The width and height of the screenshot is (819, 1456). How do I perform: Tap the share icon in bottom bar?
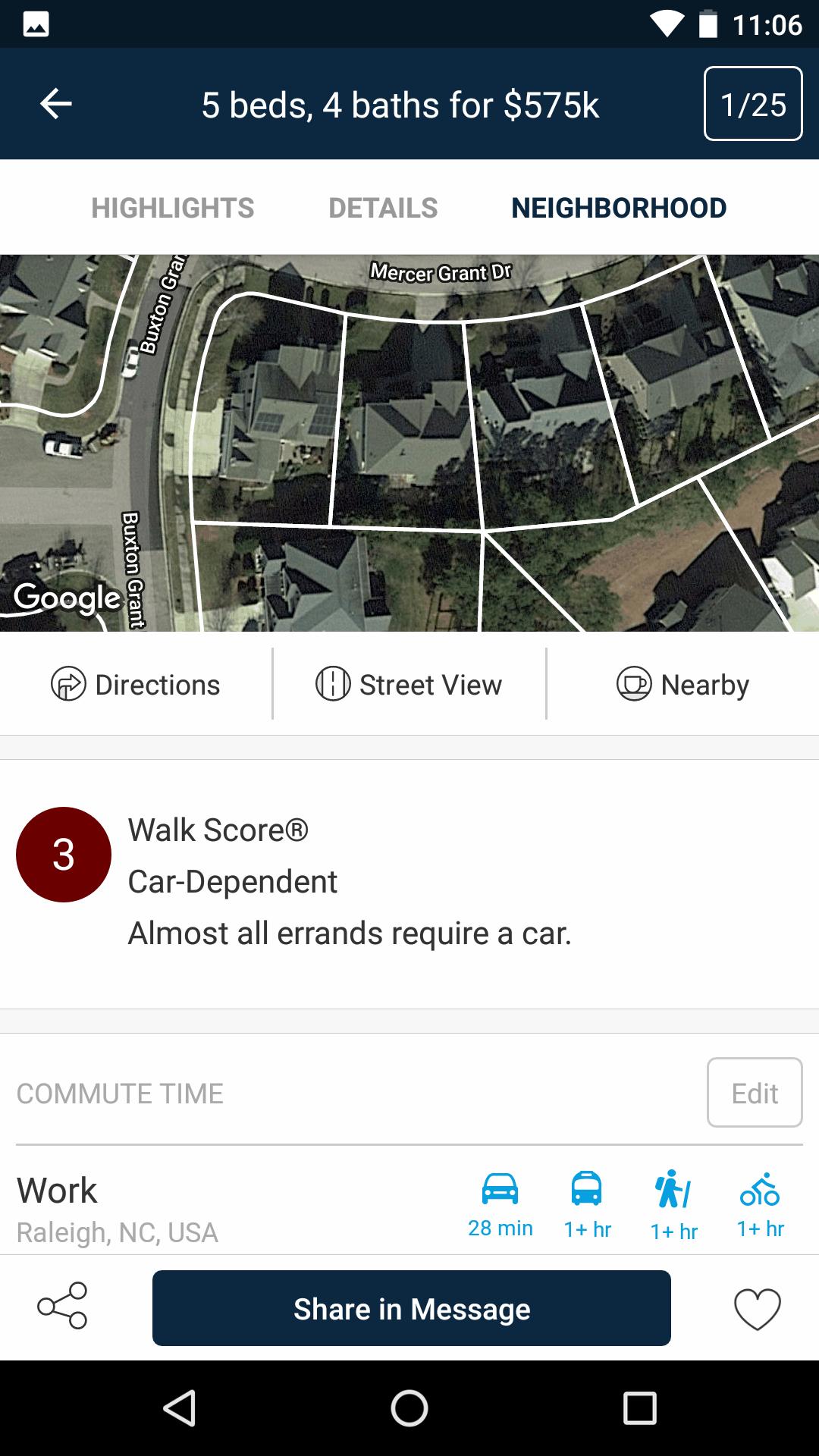(62, 1306)
